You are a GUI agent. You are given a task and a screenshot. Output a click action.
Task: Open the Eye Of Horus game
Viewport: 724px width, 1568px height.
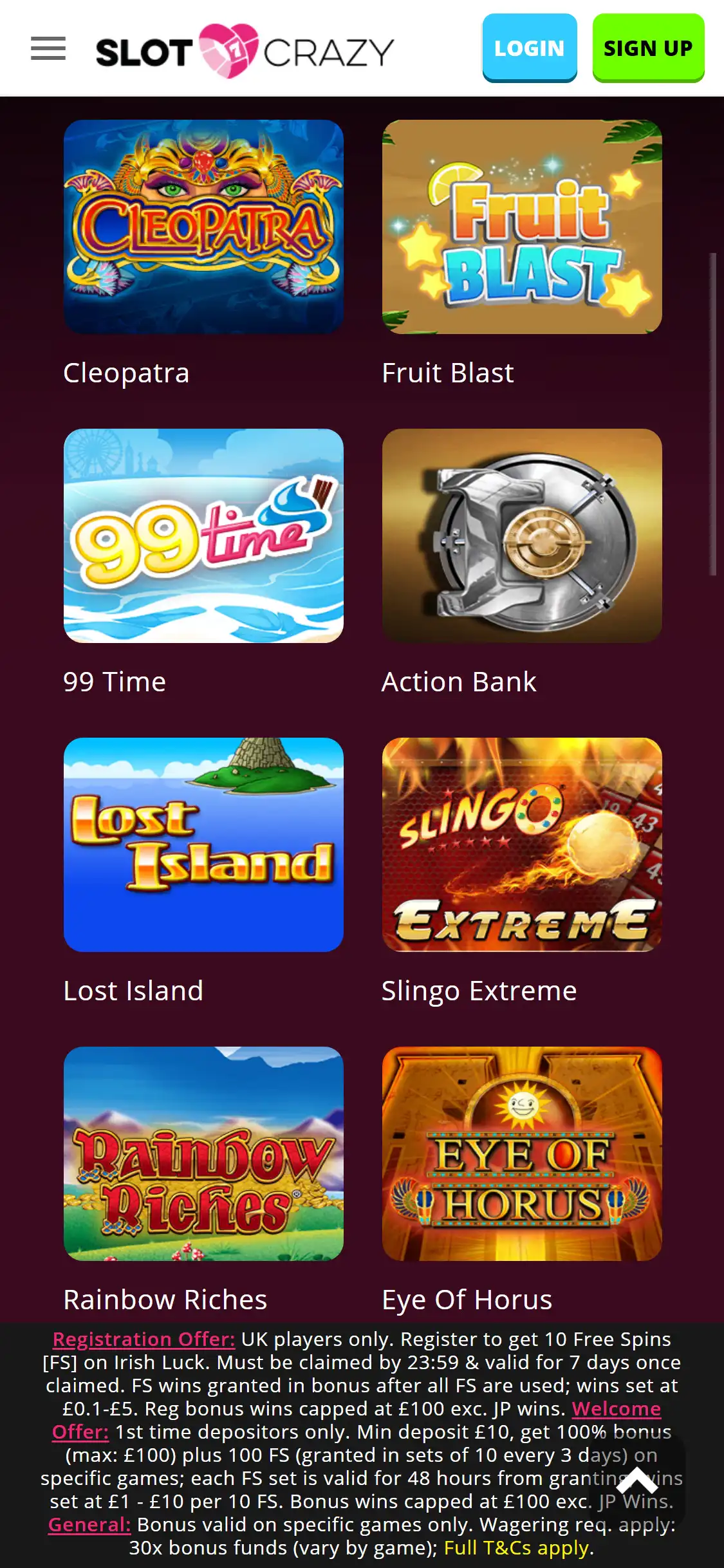coord(521,1153)
